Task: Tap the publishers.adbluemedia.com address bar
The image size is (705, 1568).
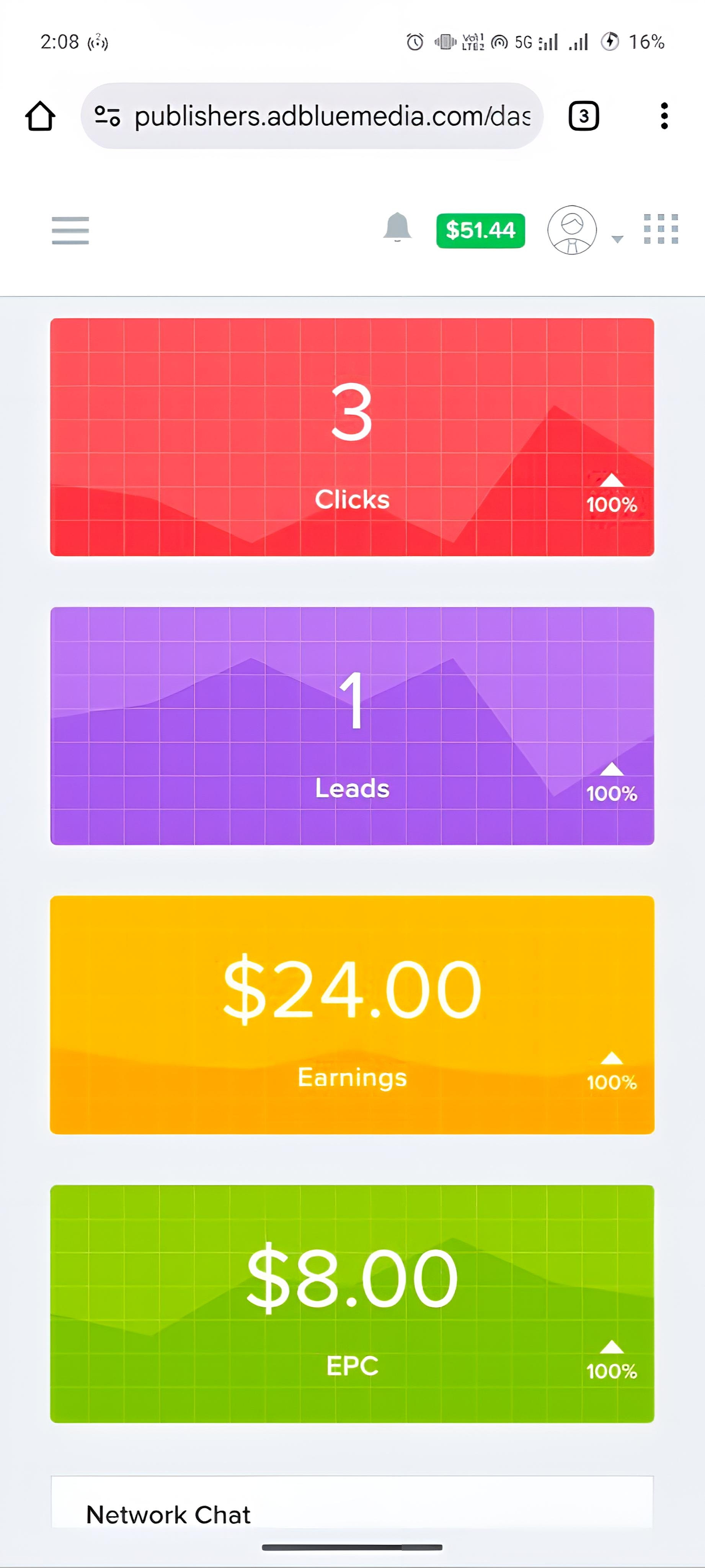Action: 331,116
